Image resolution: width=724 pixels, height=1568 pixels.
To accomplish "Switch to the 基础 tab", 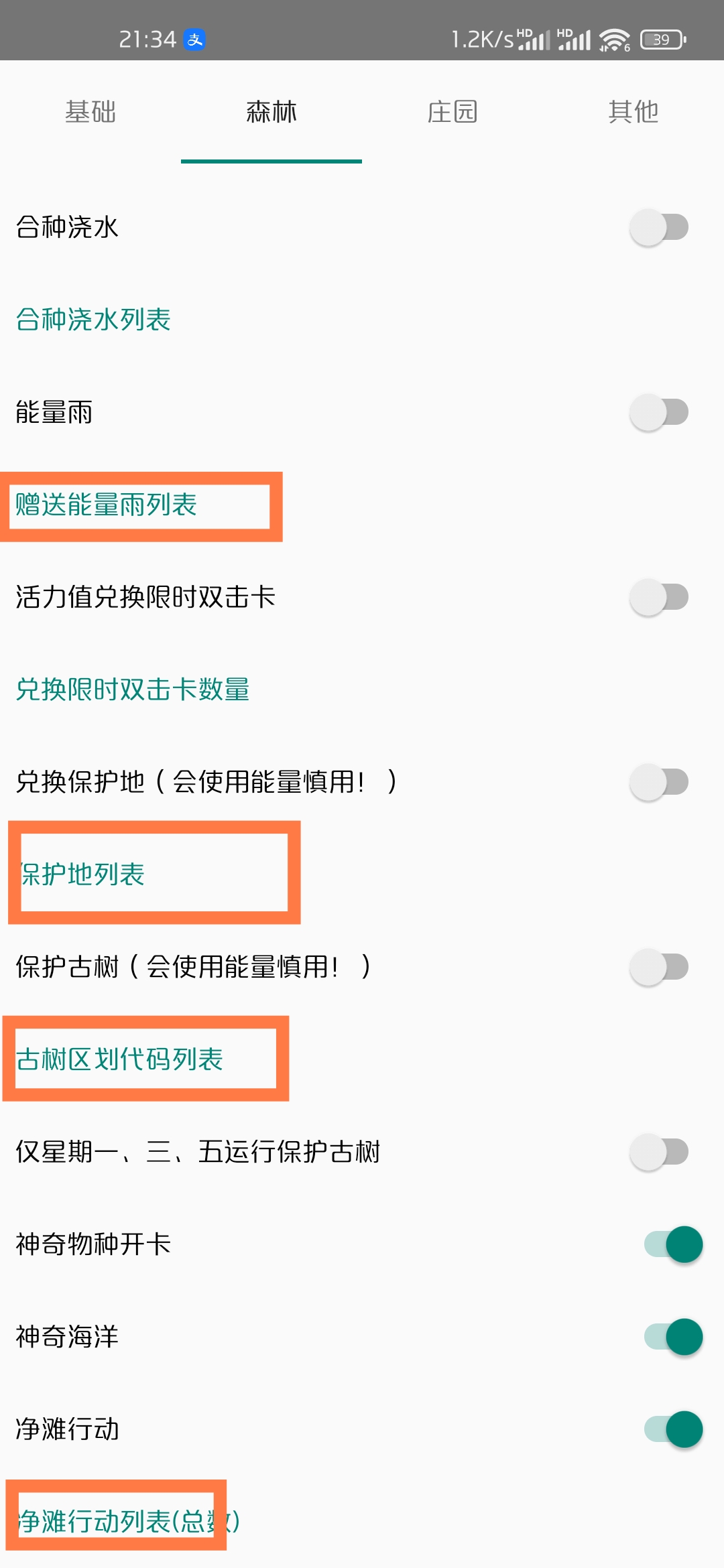I will click(90, 113).
